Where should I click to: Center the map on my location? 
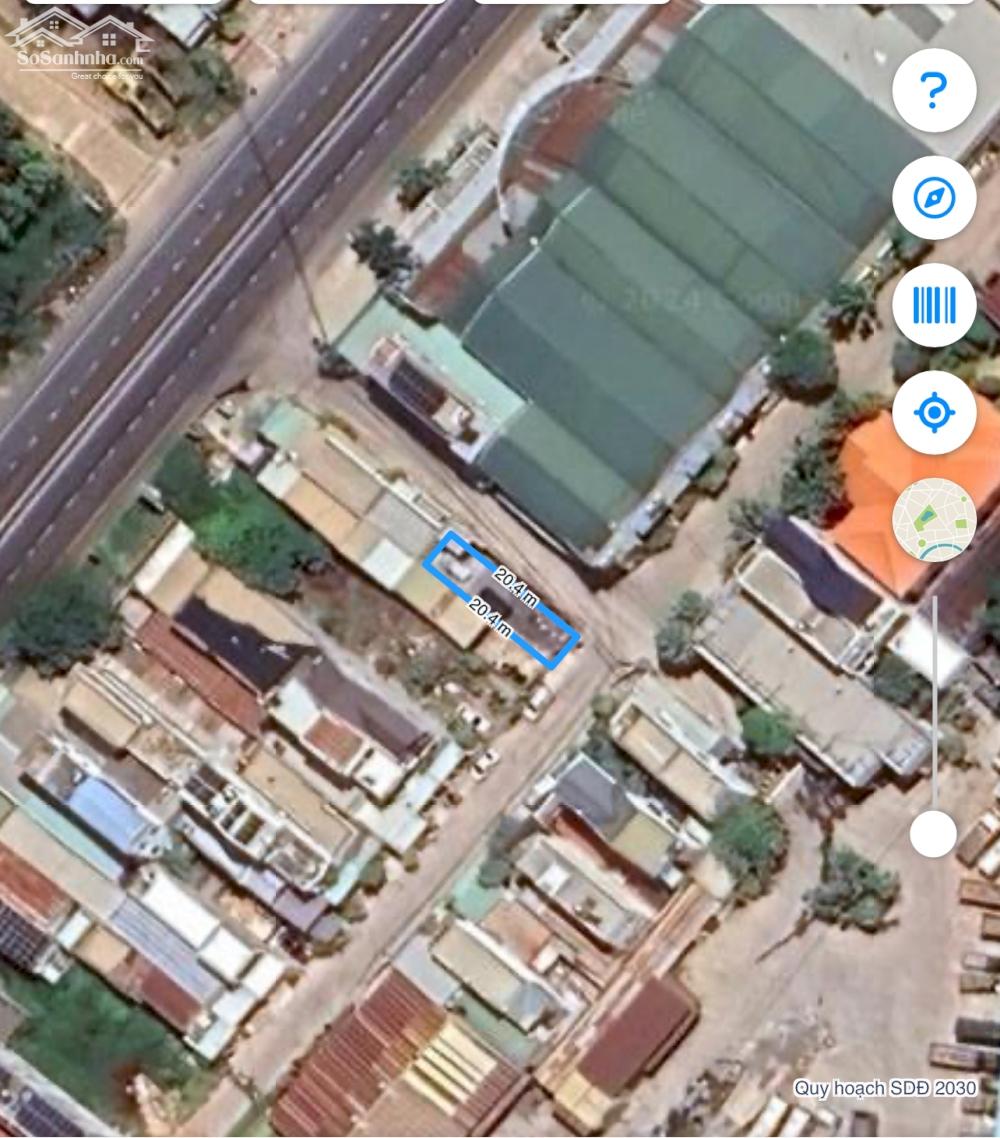point(934,412)
